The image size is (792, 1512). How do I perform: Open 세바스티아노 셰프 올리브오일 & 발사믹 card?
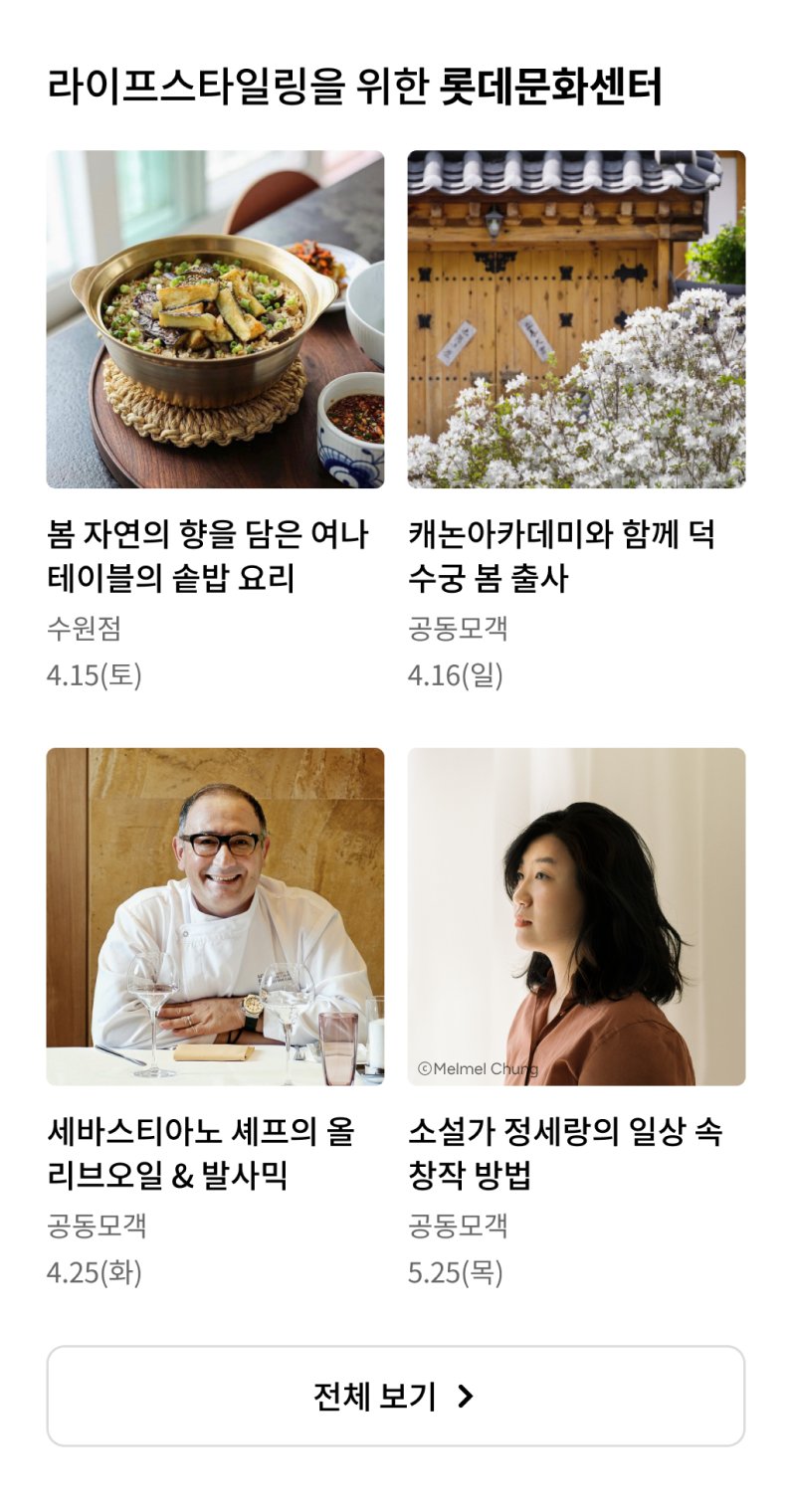(215, 916)
